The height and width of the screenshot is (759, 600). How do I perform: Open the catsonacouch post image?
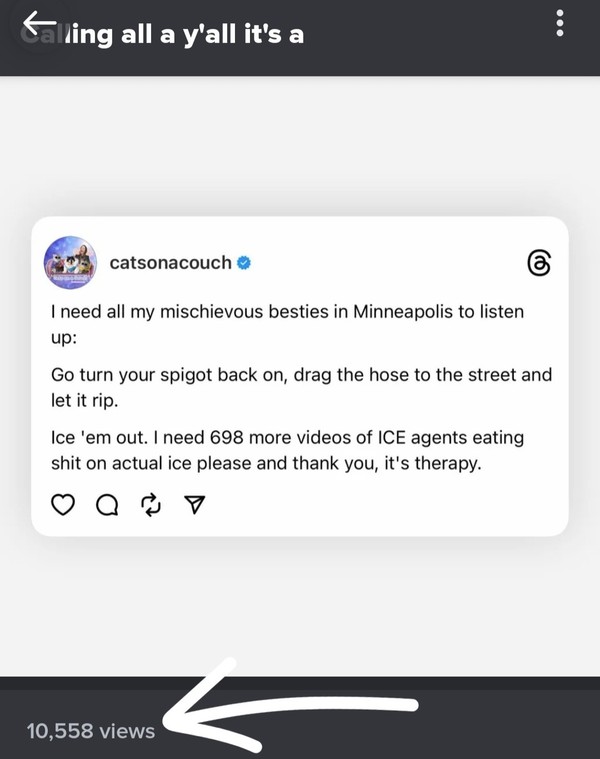click(x=300, y=375)
